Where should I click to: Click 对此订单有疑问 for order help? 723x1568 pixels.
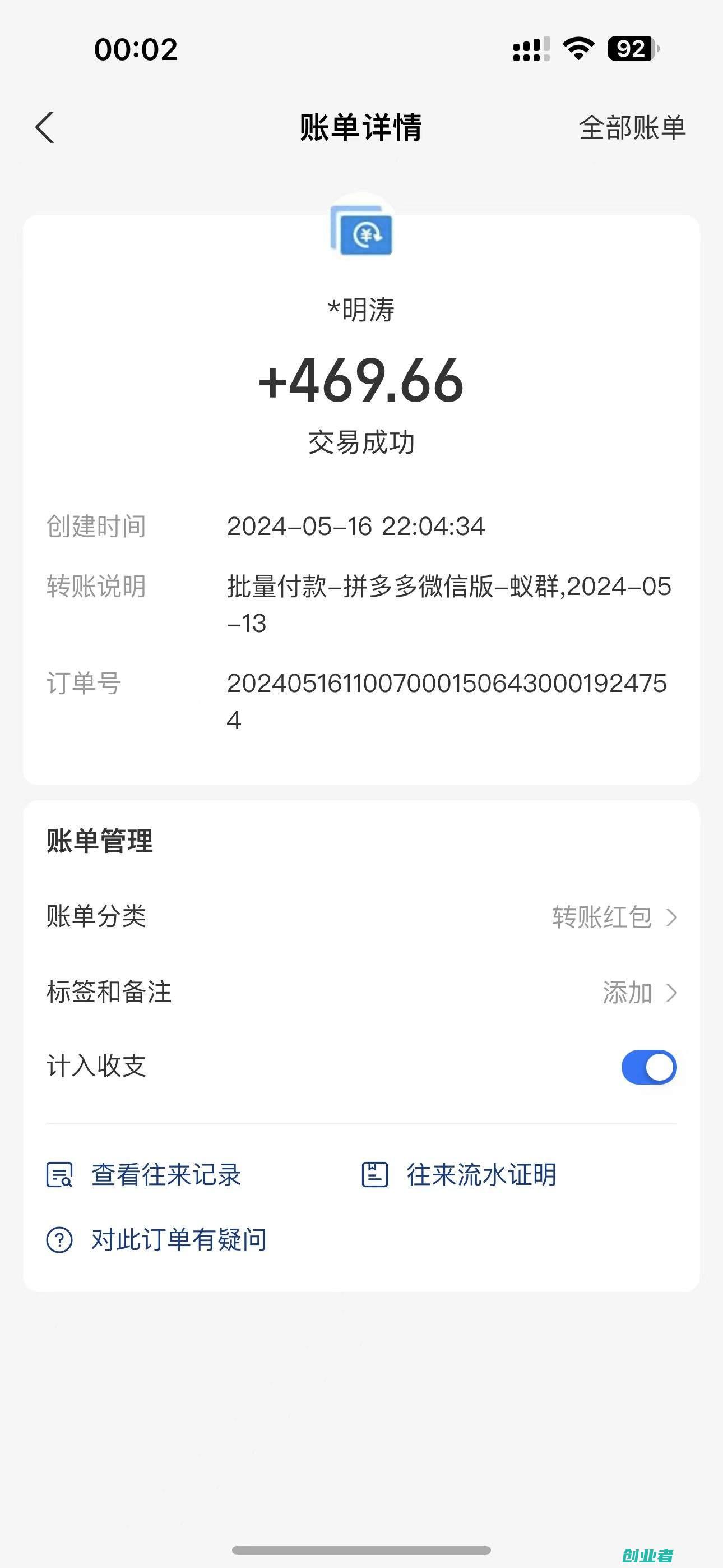click(x=178, y=1239)
